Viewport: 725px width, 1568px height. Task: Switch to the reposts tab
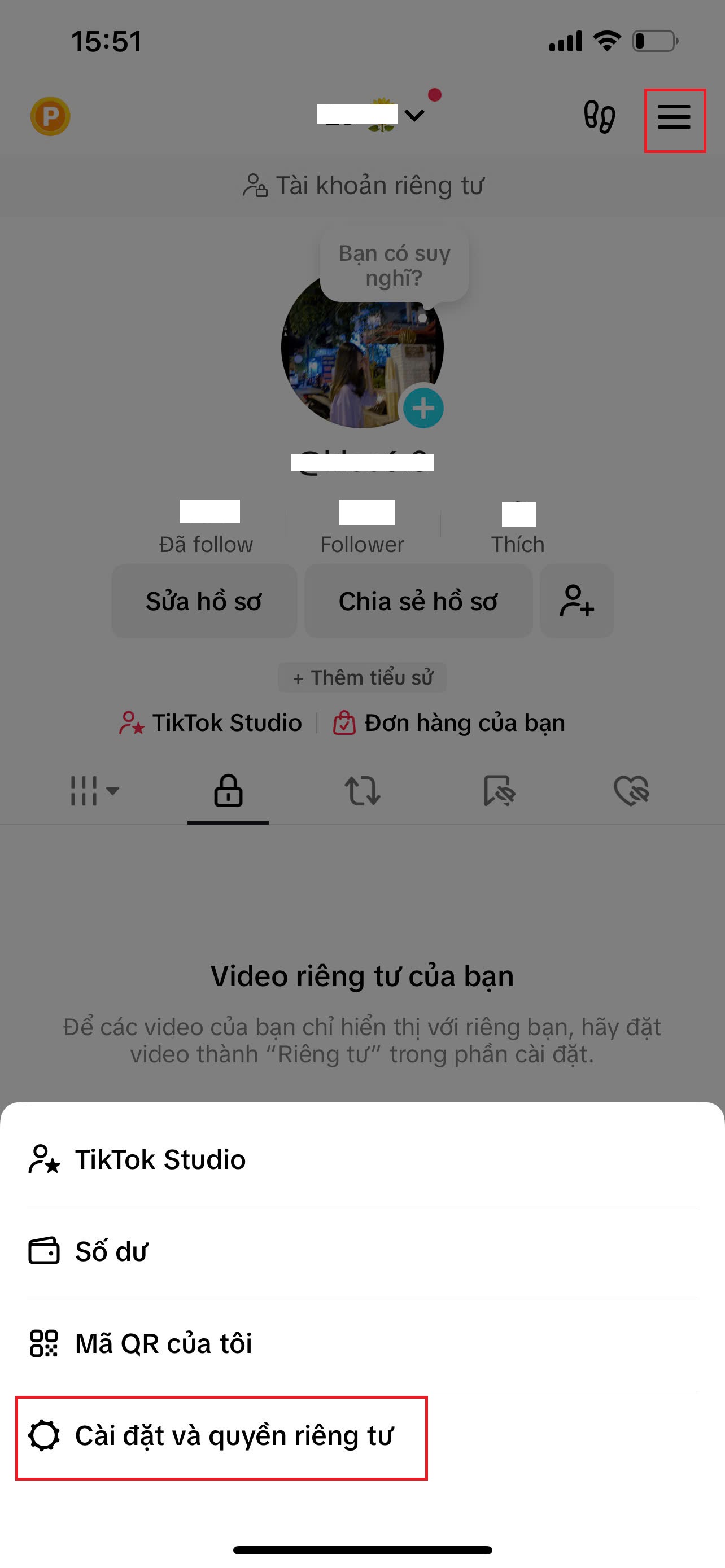click(x=362, y=791)
